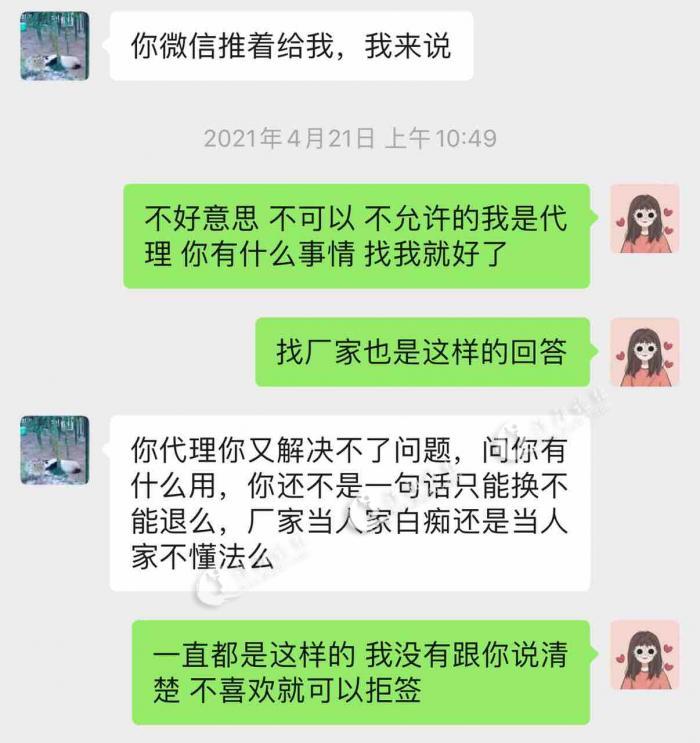Tap girl avatar beside "不好意思 不可以" message

point(645,218)
